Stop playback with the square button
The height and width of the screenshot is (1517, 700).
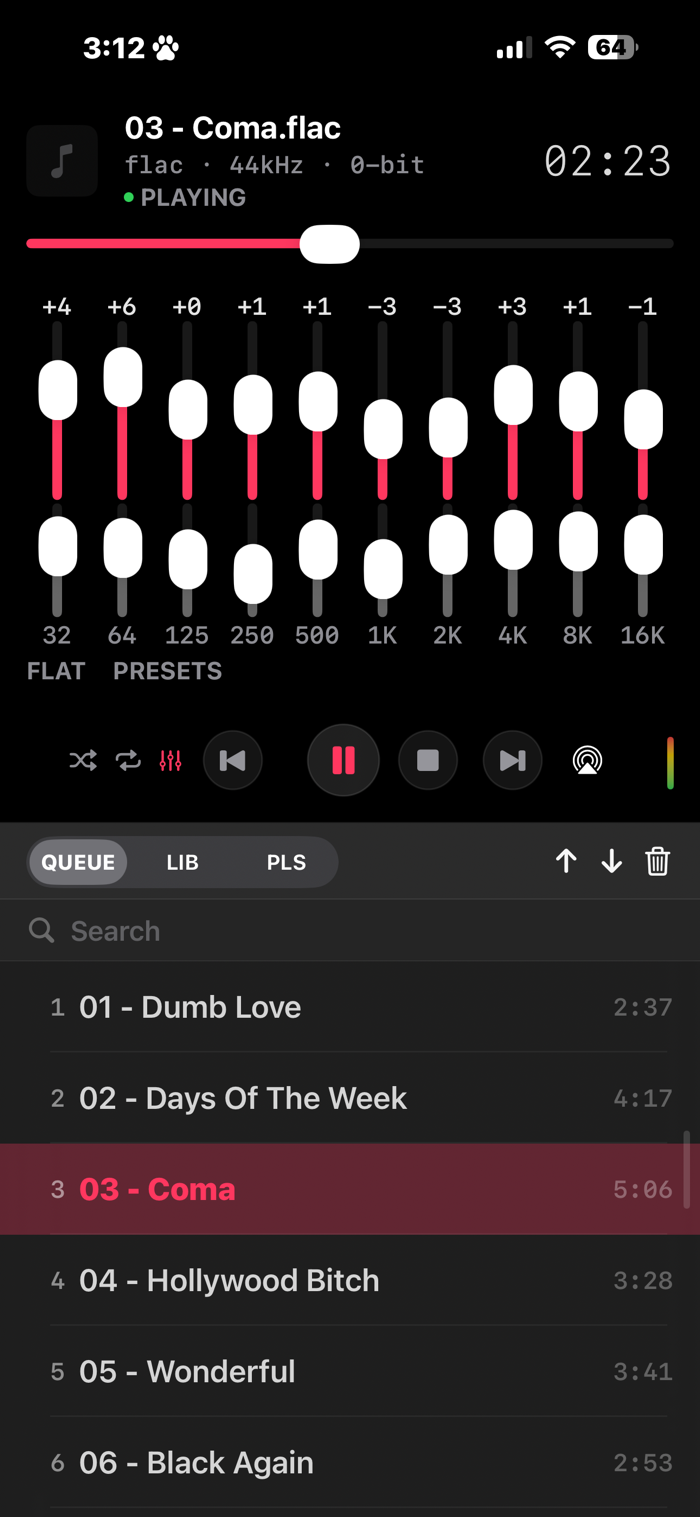point(428,761)
